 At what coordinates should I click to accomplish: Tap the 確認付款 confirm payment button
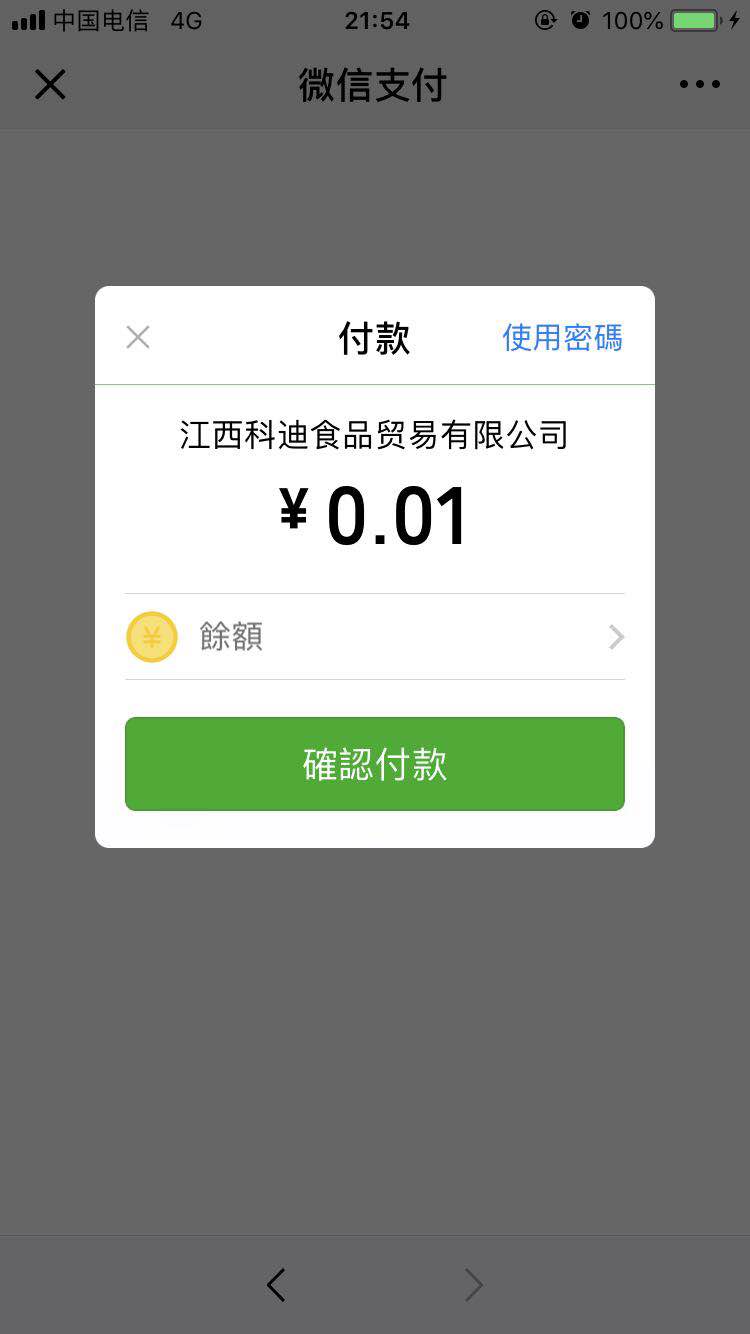[x=375, y=763]
